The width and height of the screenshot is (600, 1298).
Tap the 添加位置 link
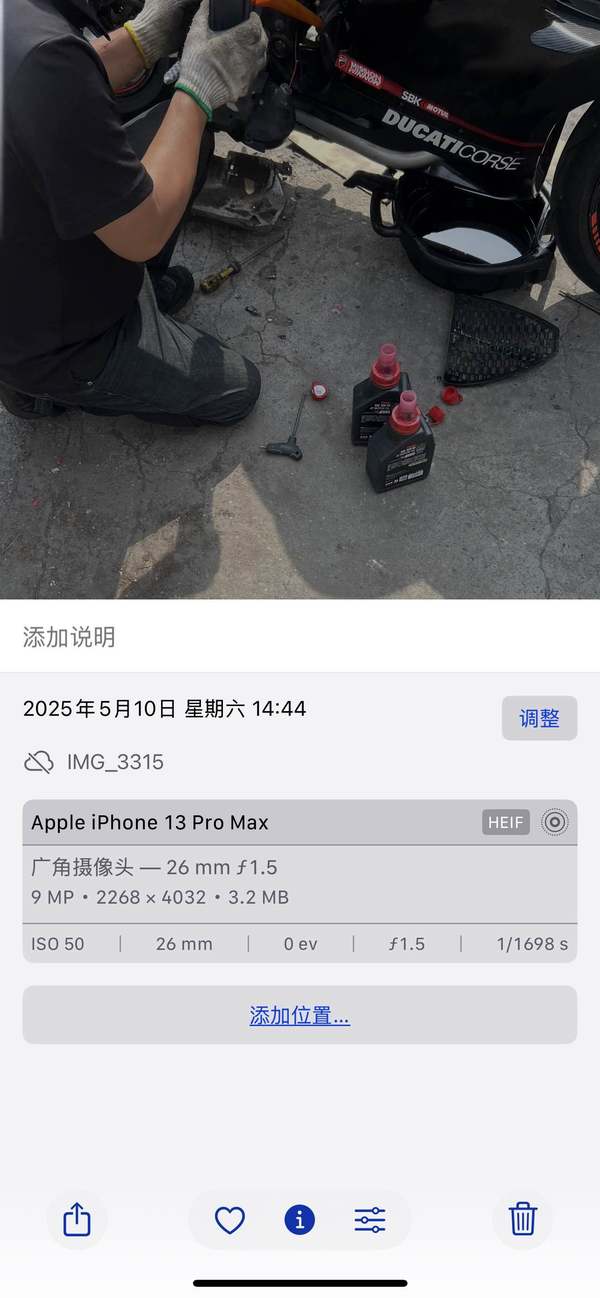pos(299,1016)
